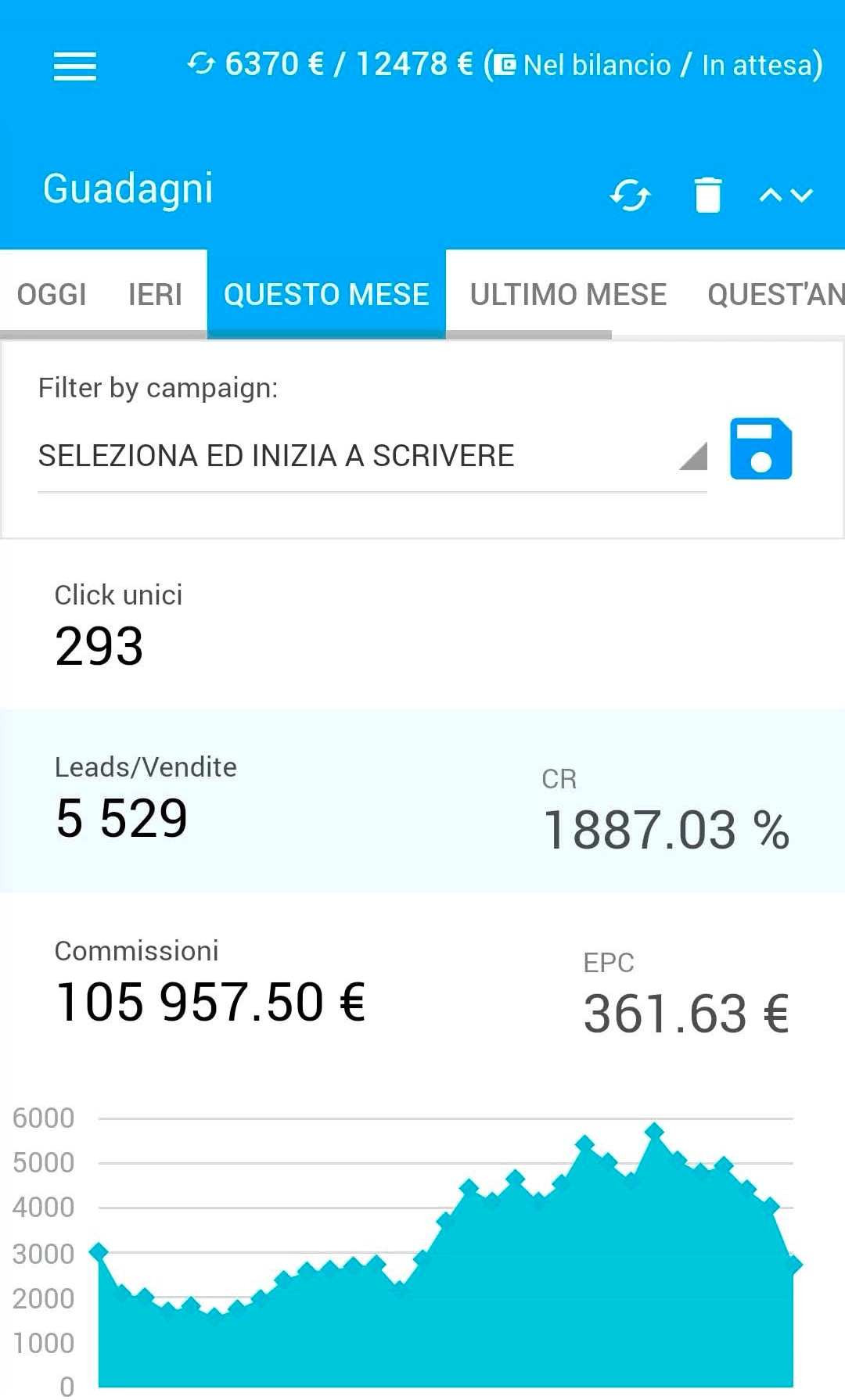
Task: Select the QUESTO MESE tab
Action: click(326, 295)
